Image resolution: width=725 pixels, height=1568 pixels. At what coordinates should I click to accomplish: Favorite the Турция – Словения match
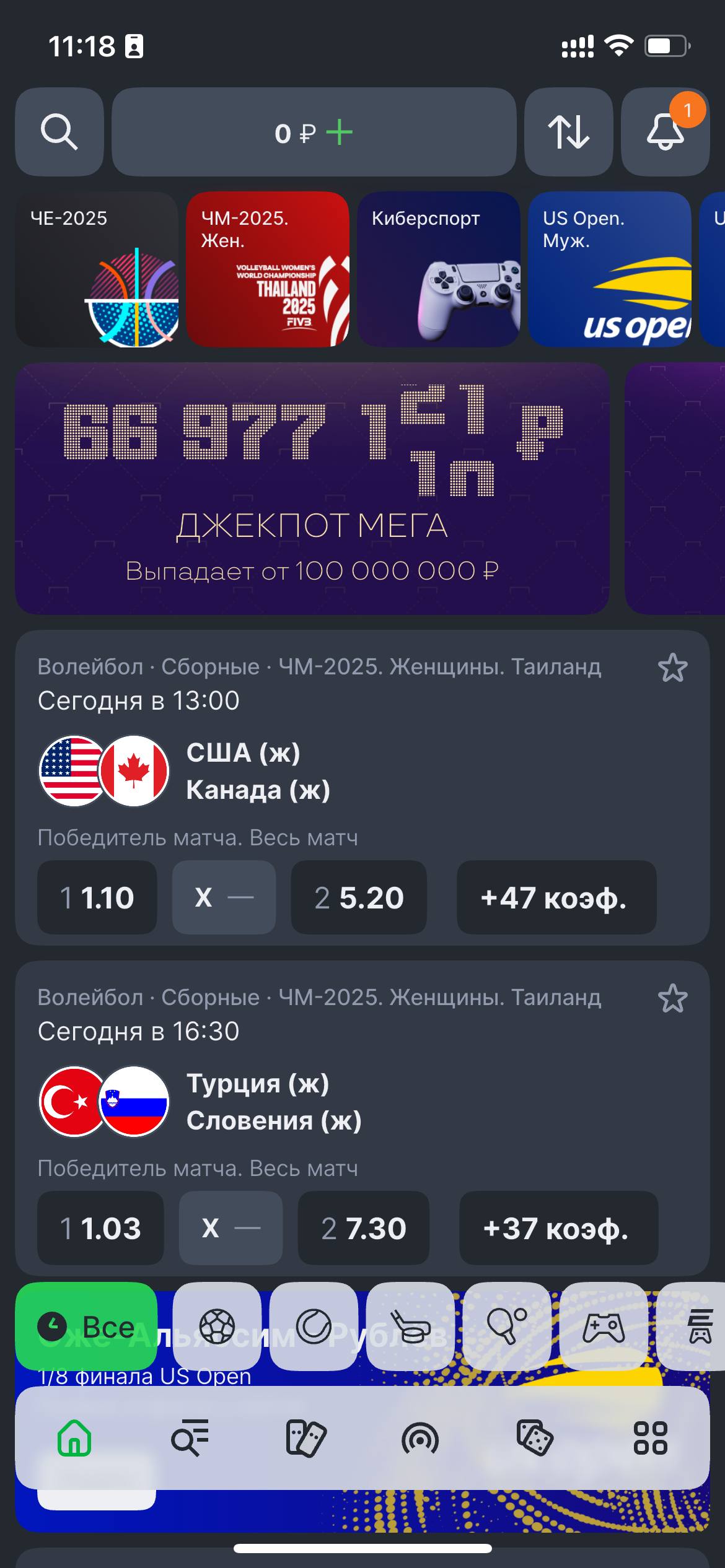672,999
